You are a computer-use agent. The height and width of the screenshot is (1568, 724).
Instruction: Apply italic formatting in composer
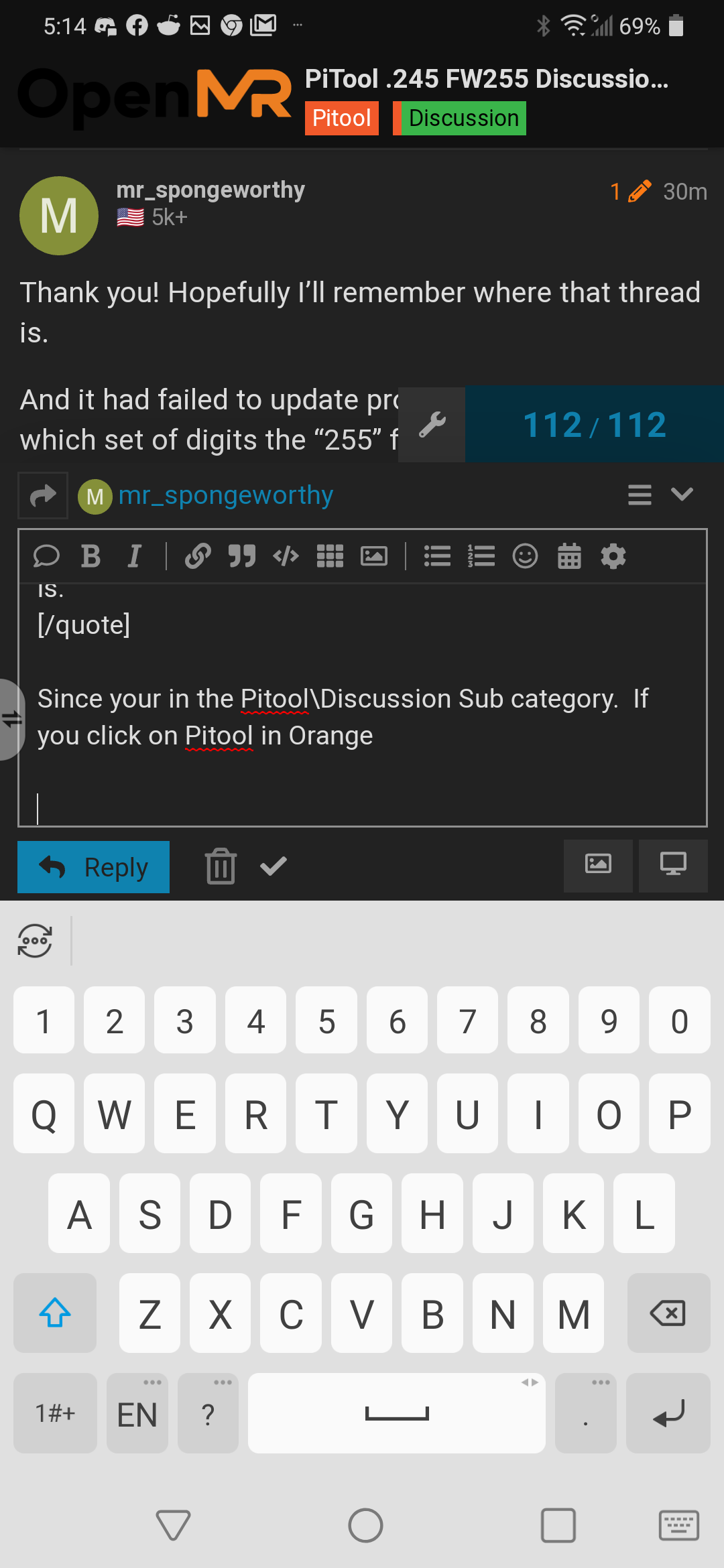(135, 556)
